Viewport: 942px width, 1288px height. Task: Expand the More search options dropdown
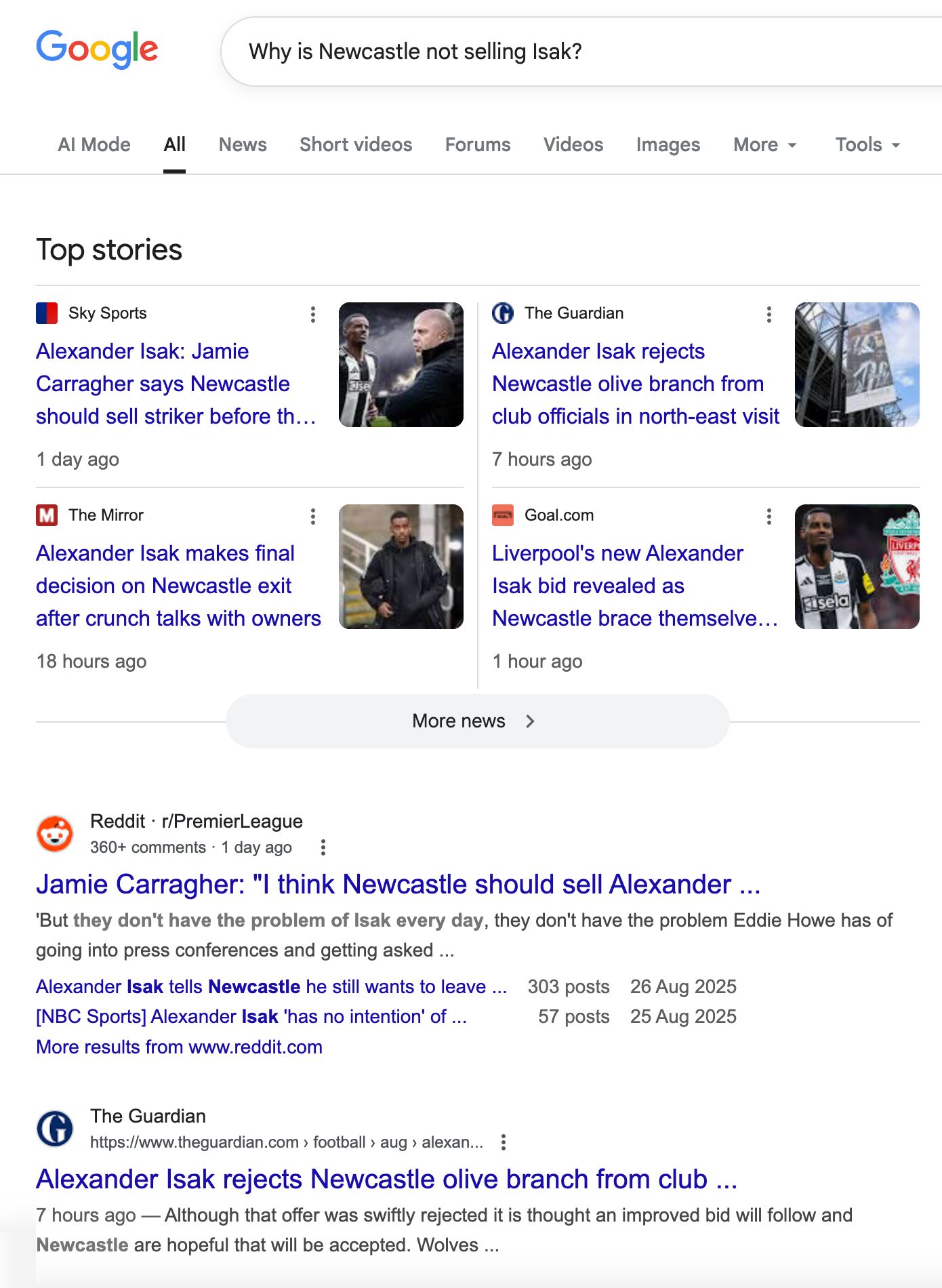(x=764, y=144)
